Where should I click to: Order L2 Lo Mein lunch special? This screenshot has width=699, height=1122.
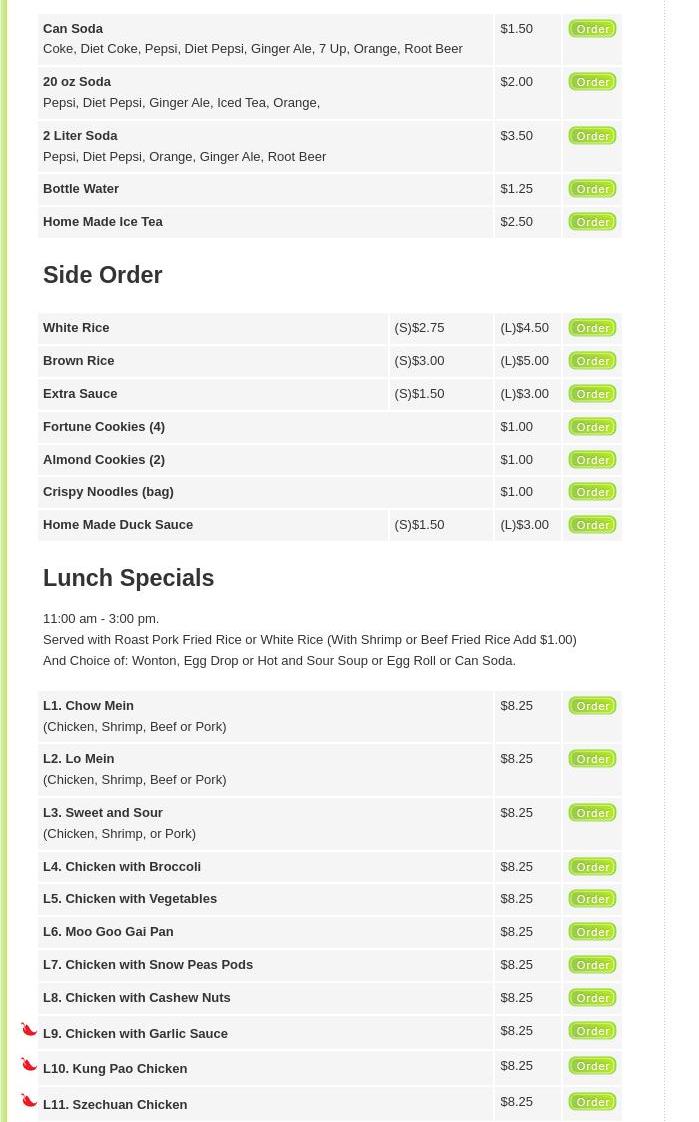click(x=592, y=758)
